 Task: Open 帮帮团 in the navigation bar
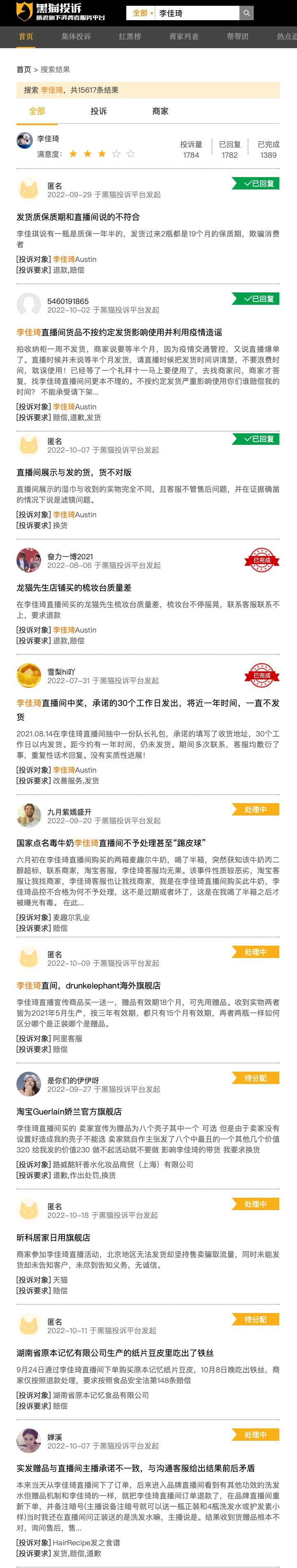[237, 37]
